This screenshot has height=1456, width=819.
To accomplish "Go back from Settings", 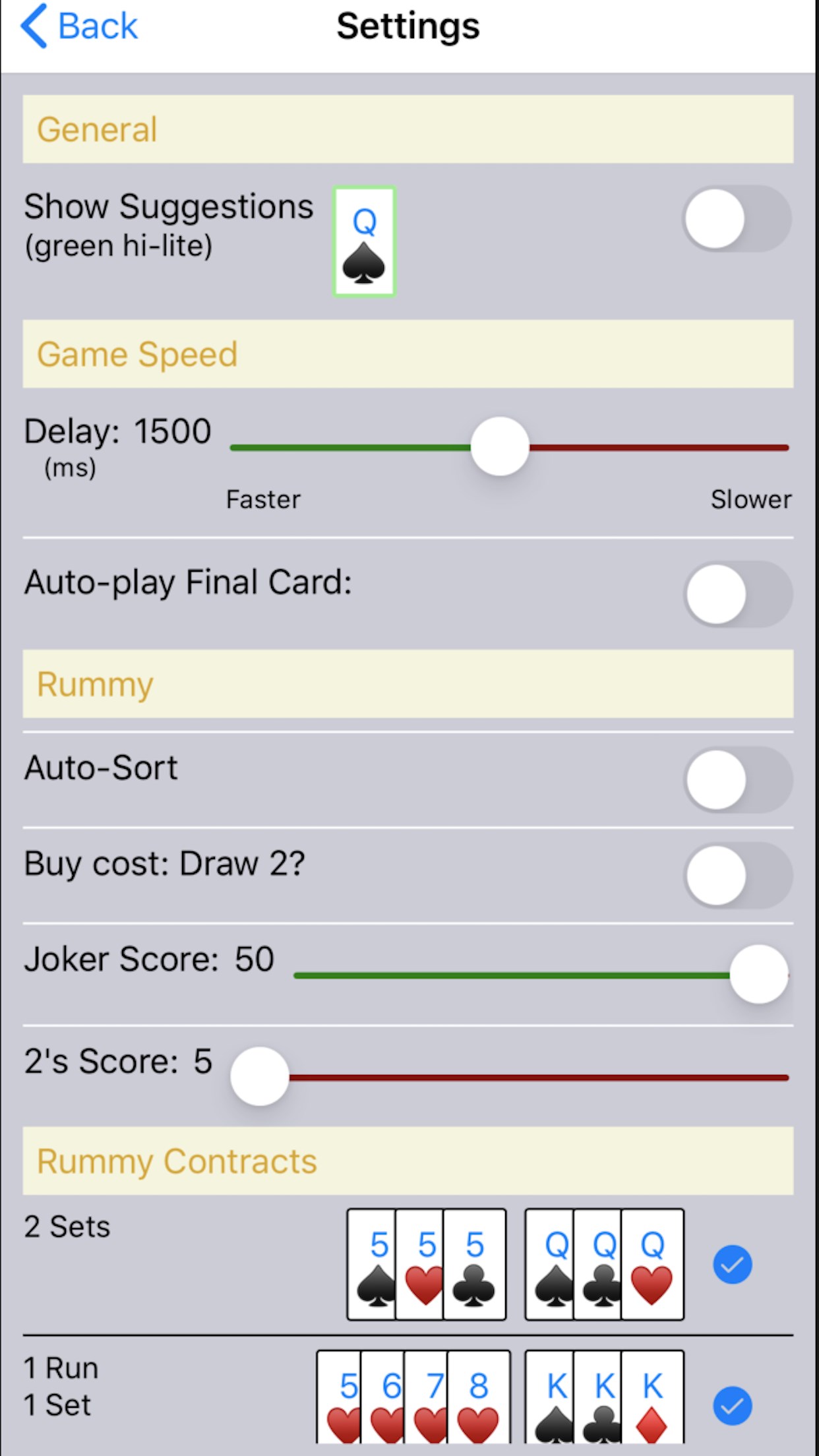I will point(79,26).
